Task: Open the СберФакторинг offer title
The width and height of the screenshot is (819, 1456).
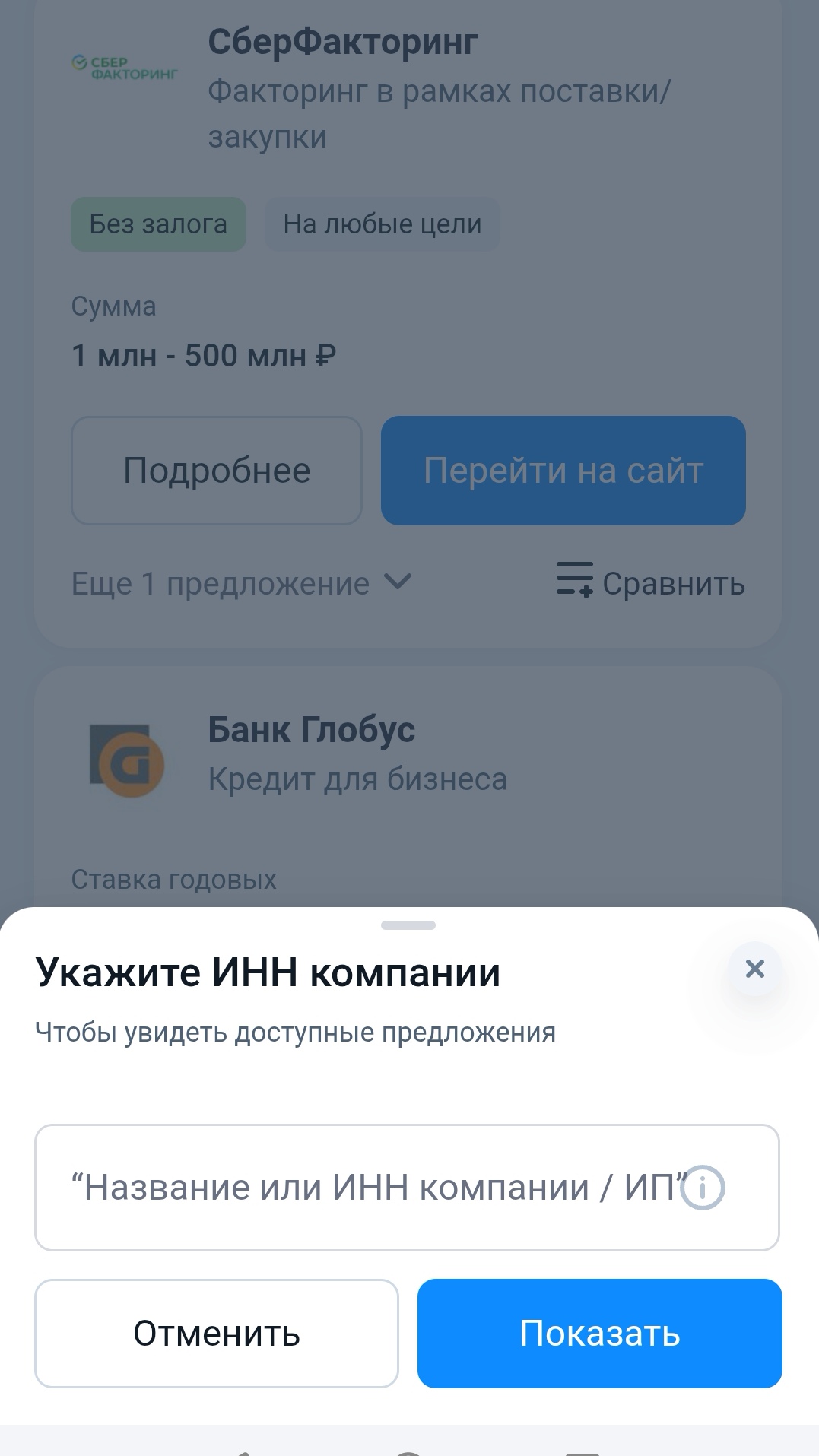Action: click(x=343, y=40)
